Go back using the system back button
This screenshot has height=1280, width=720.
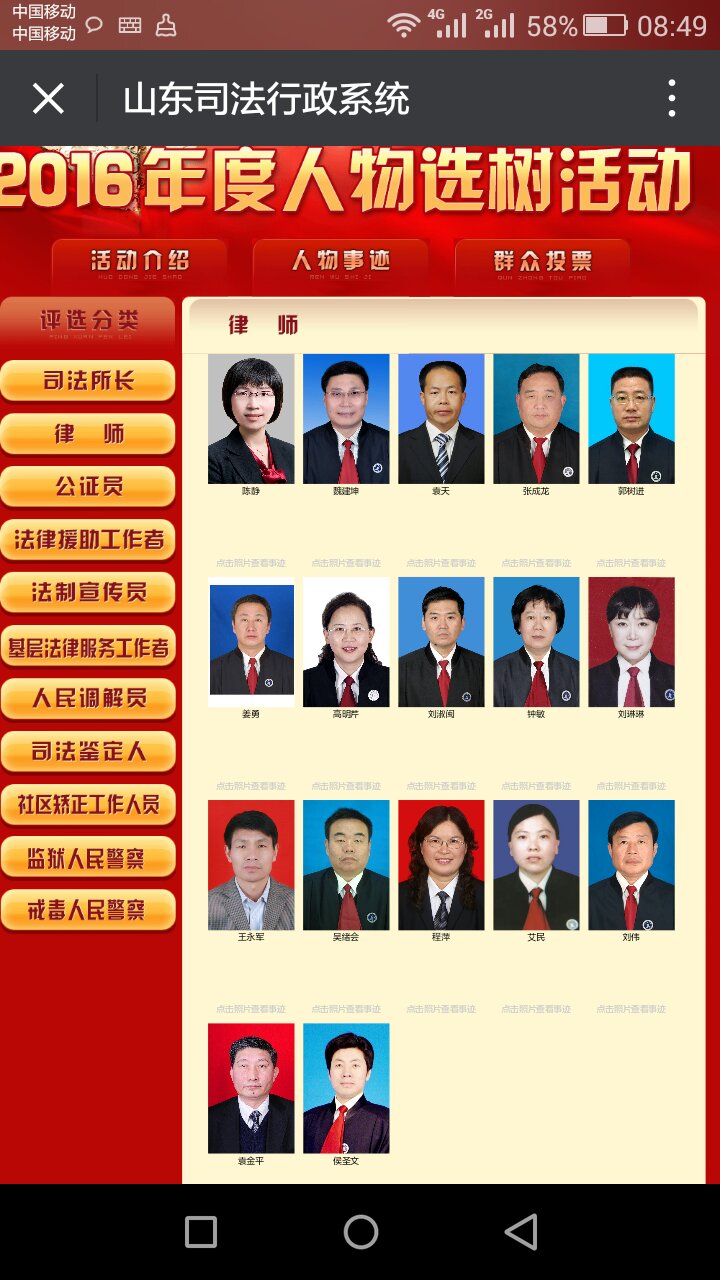(x=520, y=1232)
